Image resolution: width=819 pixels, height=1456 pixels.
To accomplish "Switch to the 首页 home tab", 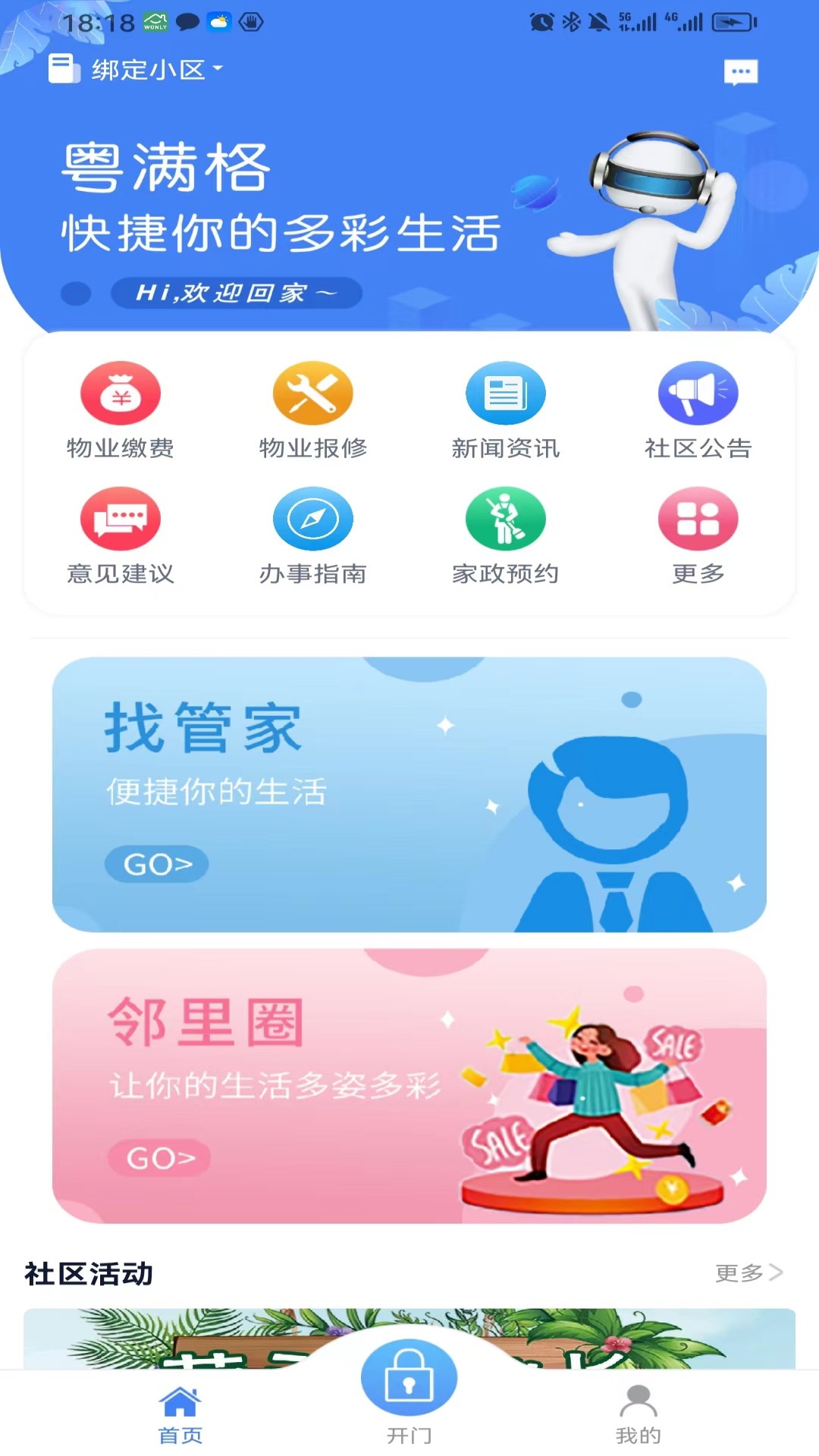I will pyautogui.click(x=180, y=1415).
